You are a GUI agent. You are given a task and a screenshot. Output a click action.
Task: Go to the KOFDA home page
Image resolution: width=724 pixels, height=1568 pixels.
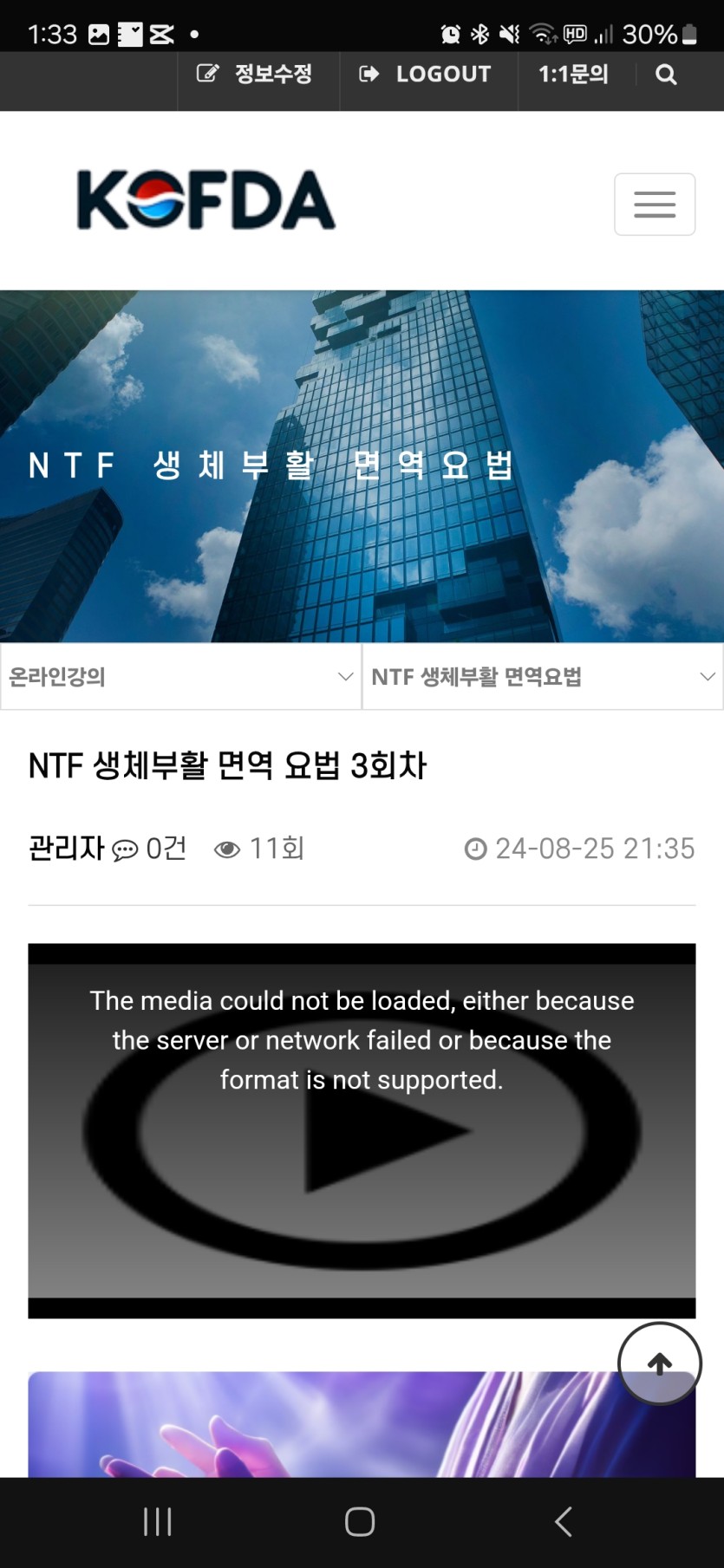coord(205,200)
